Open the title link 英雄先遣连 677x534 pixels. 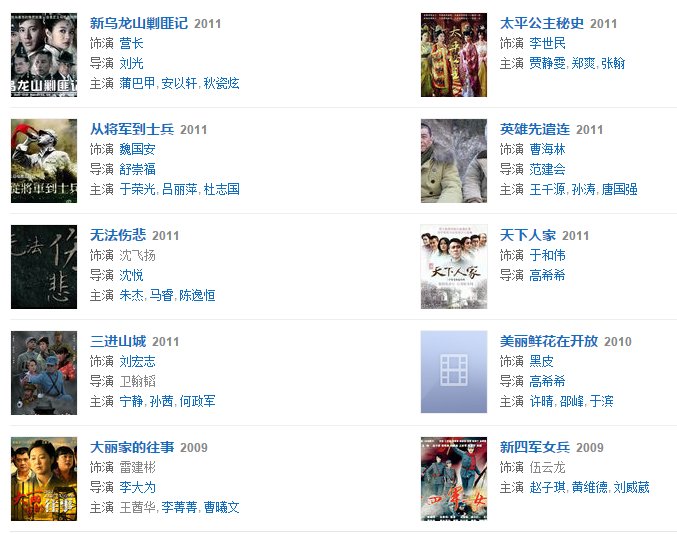coord(535,129)
